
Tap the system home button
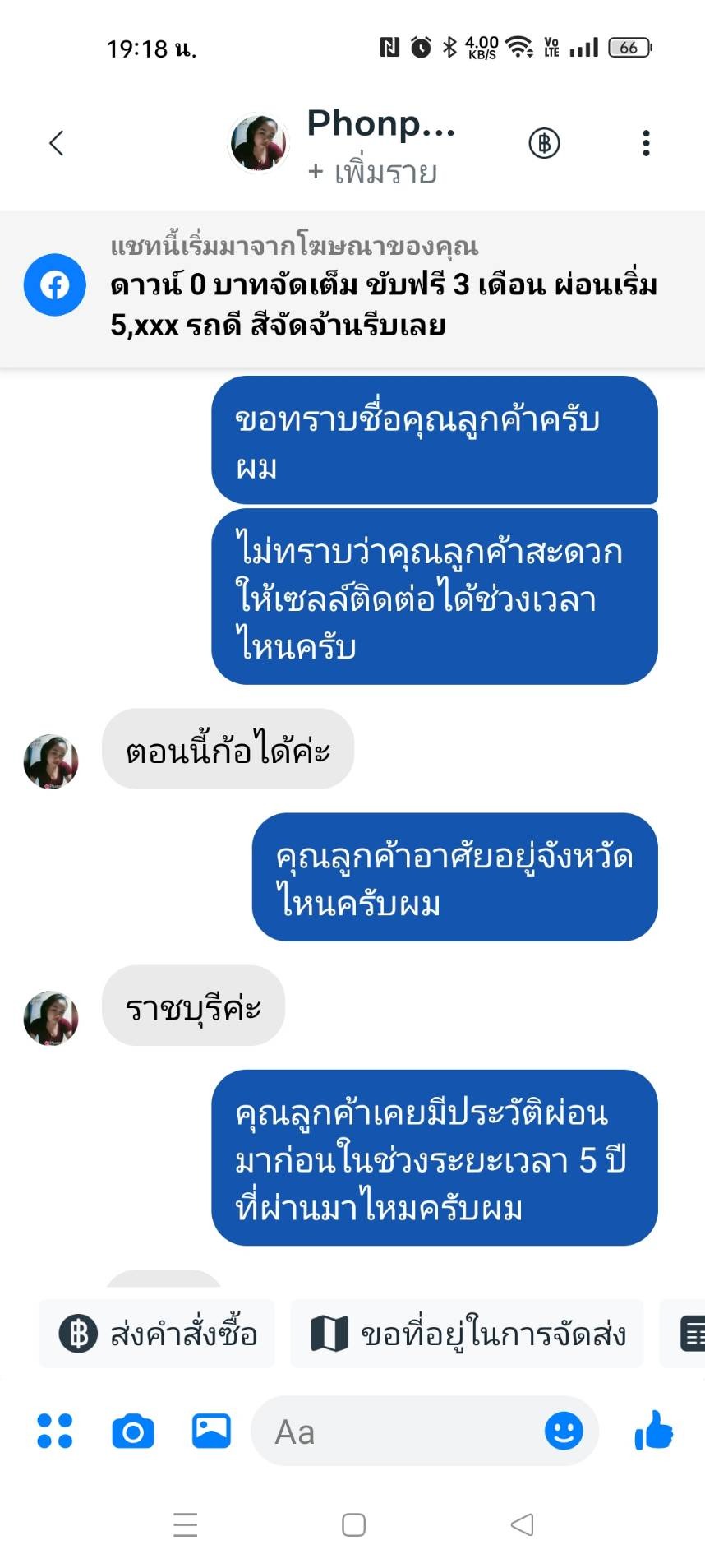pyautogui.click(x=353, y=1524)
